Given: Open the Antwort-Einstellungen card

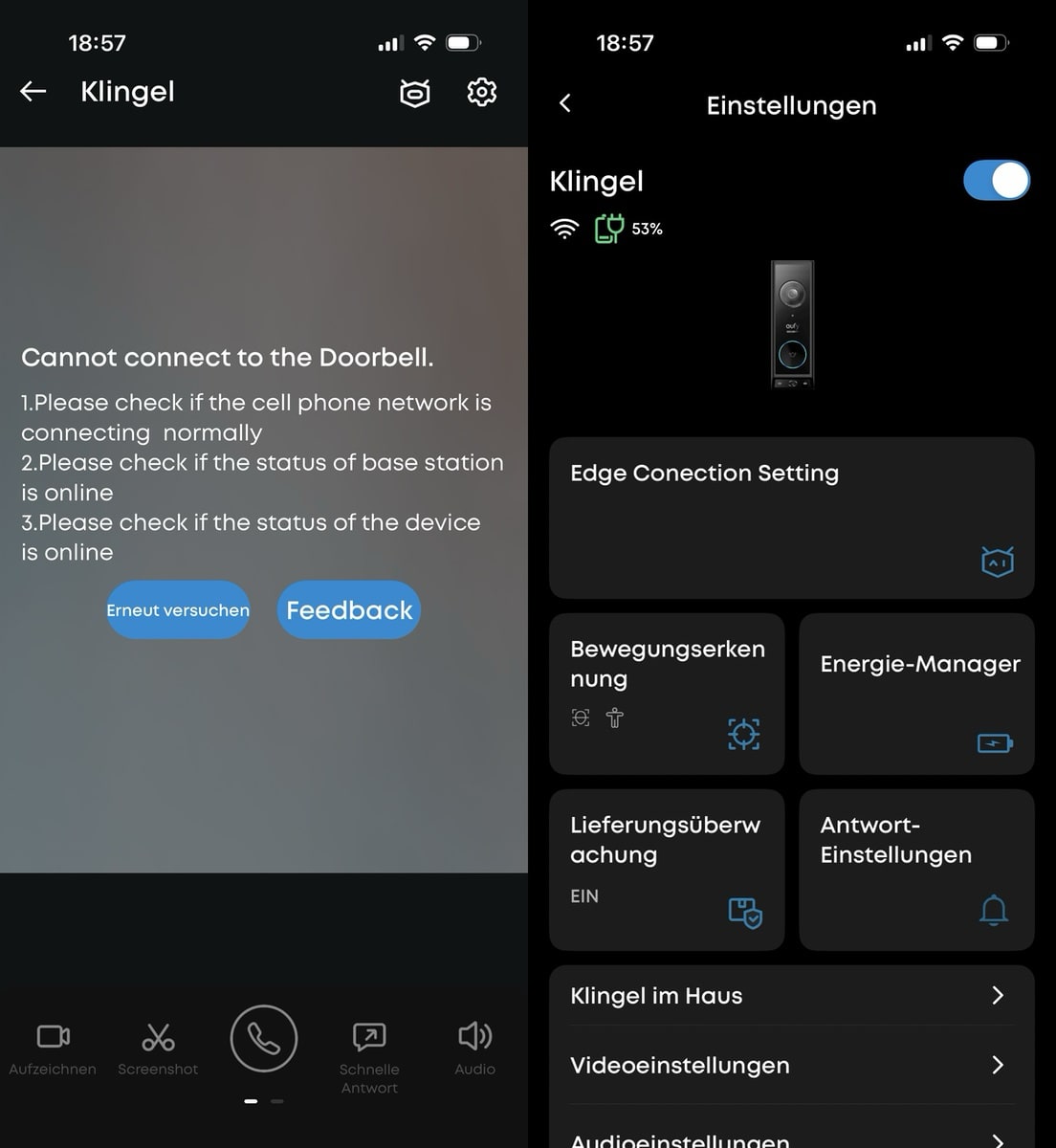Looking at the screenshot, I should click(916, 870).
